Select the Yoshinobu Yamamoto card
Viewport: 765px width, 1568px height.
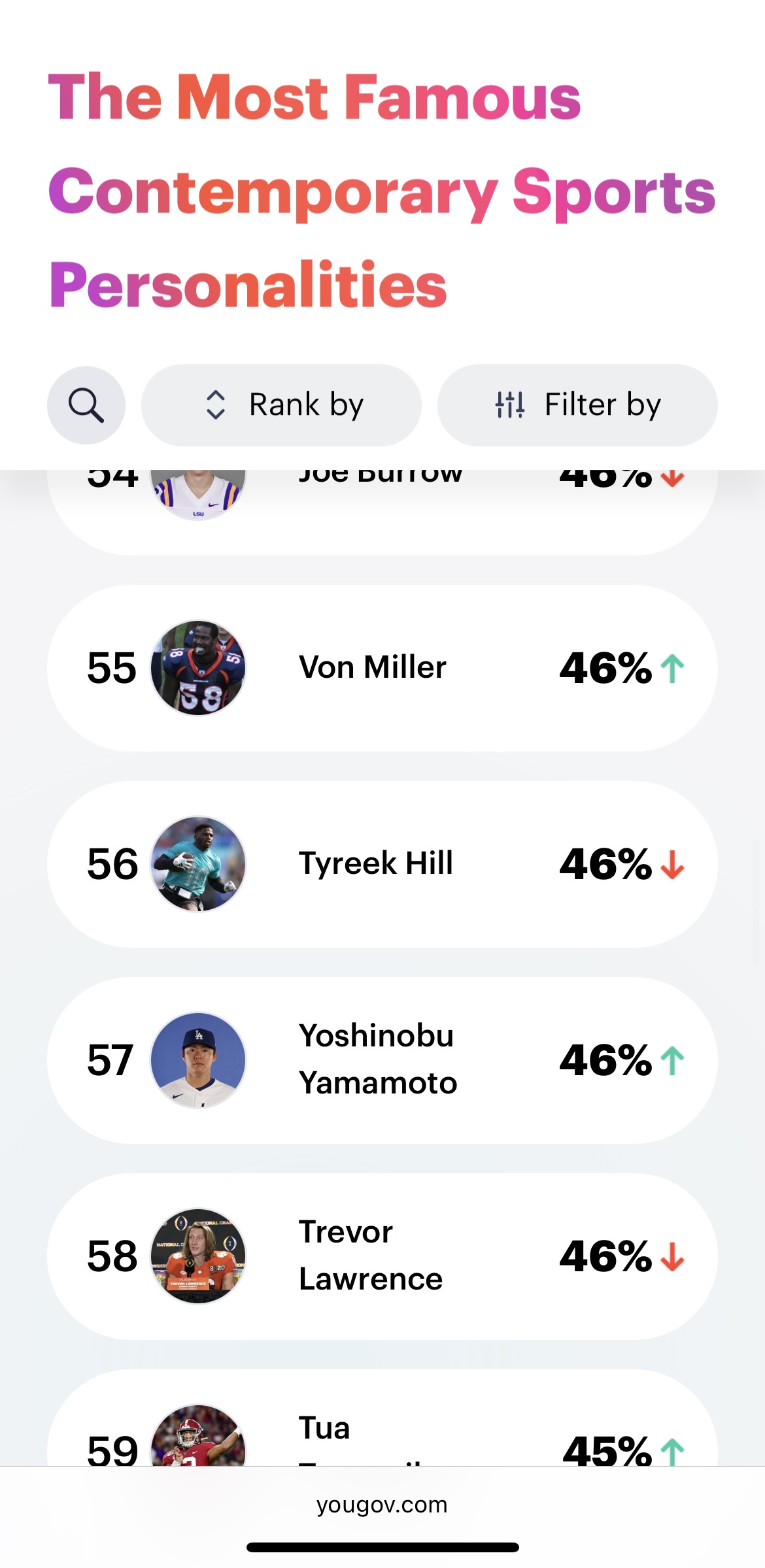click(x=382, y=1060)
